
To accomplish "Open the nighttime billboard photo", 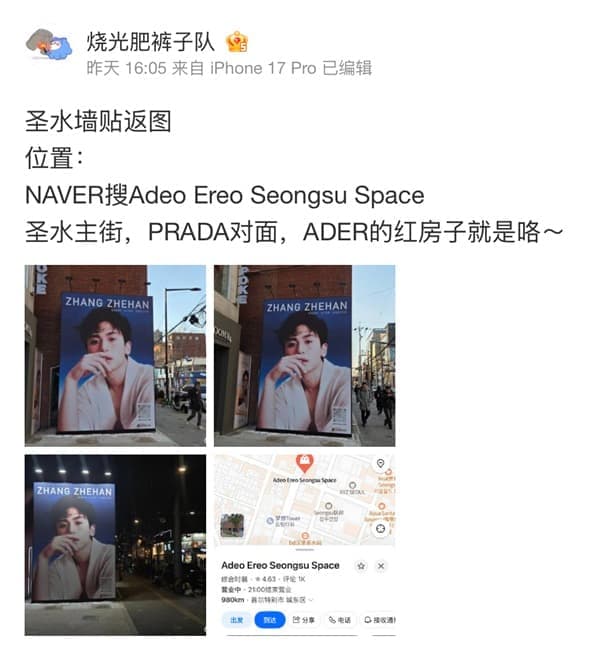I will pos(115,544).
